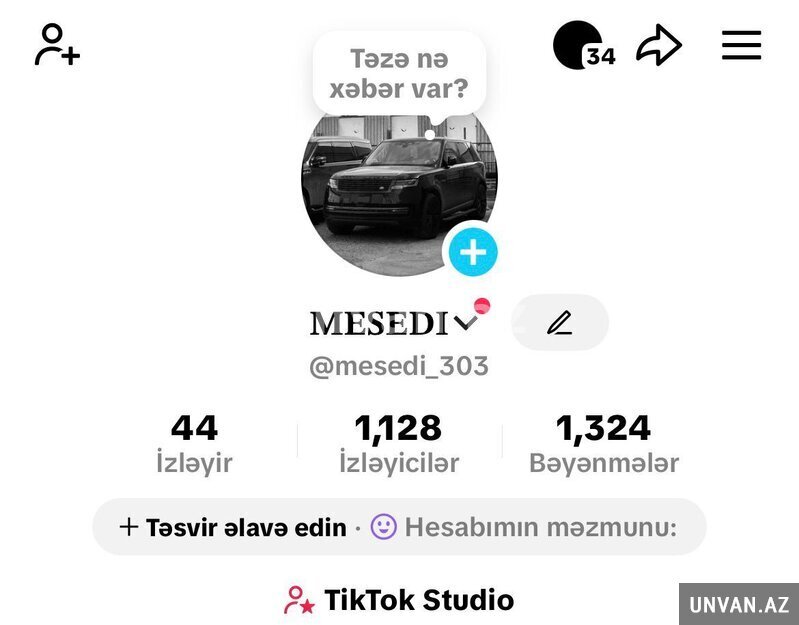The height and width of the screenshot is (625, 799).
Task: Open the 1,324 Bəyənmələr likes count
Action: tap(604, 444)
